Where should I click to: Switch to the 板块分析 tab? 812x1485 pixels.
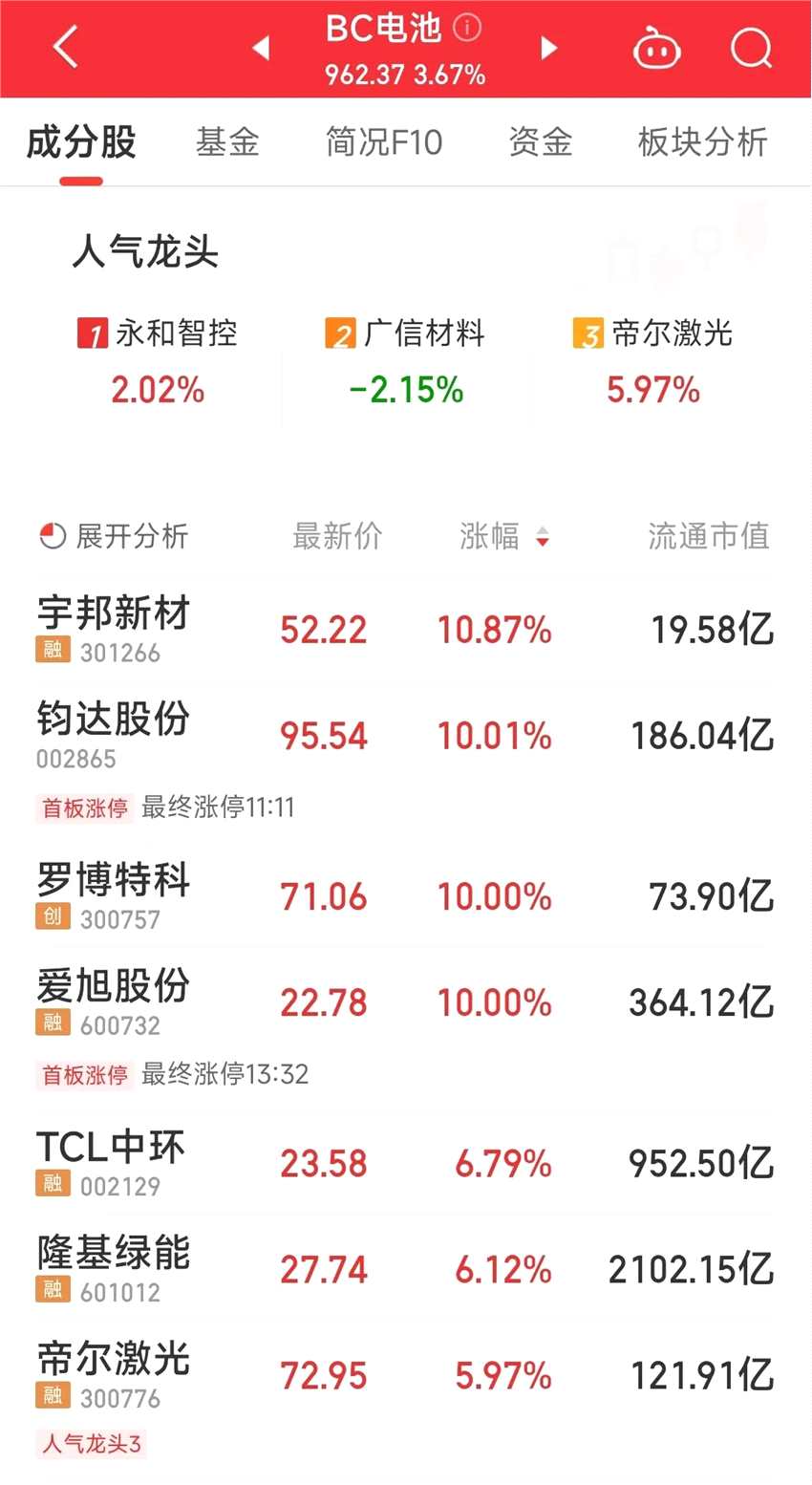point(702,142)
